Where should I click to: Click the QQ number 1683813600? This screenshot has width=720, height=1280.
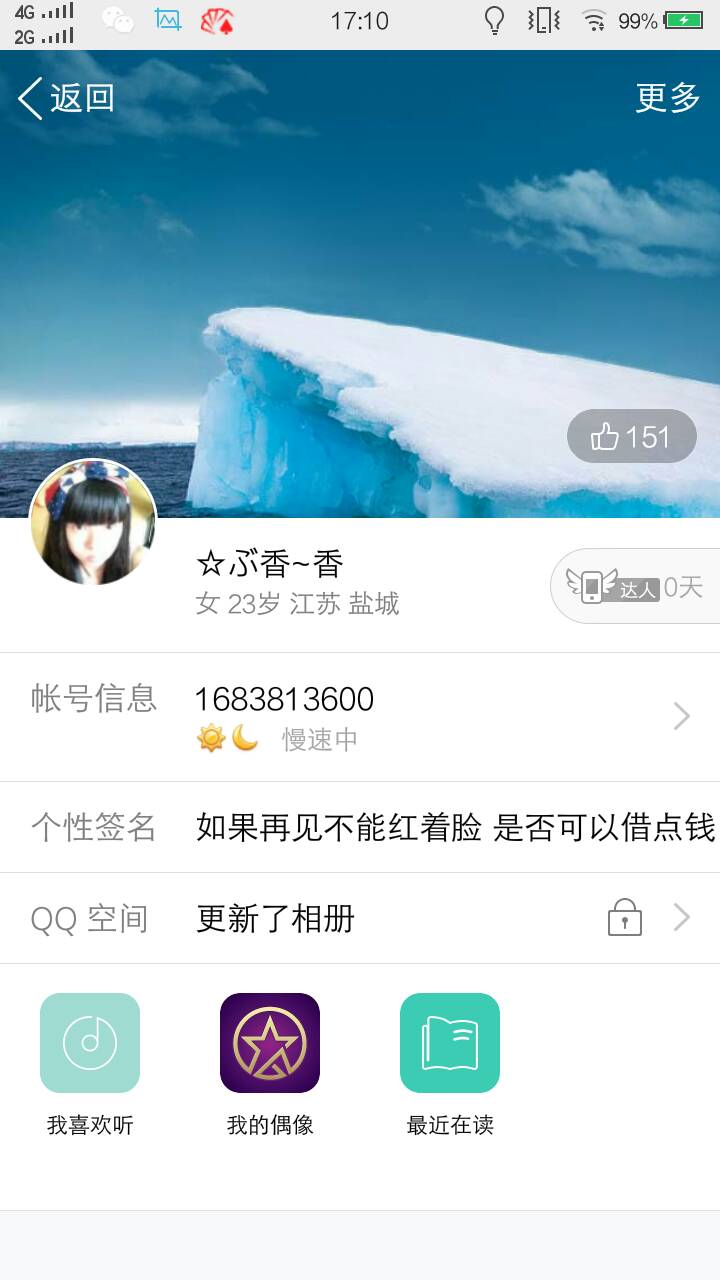(x=283, y=699)
